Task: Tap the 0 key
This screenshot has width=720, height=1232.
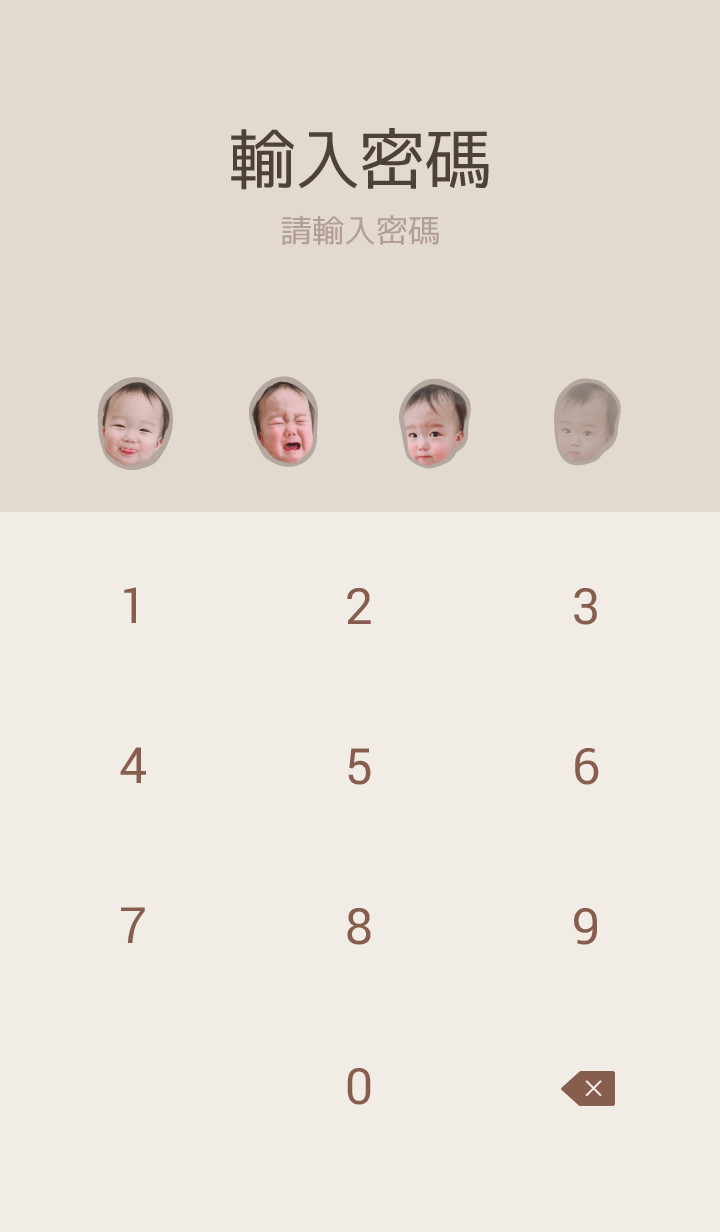Action: (359, 1087)
